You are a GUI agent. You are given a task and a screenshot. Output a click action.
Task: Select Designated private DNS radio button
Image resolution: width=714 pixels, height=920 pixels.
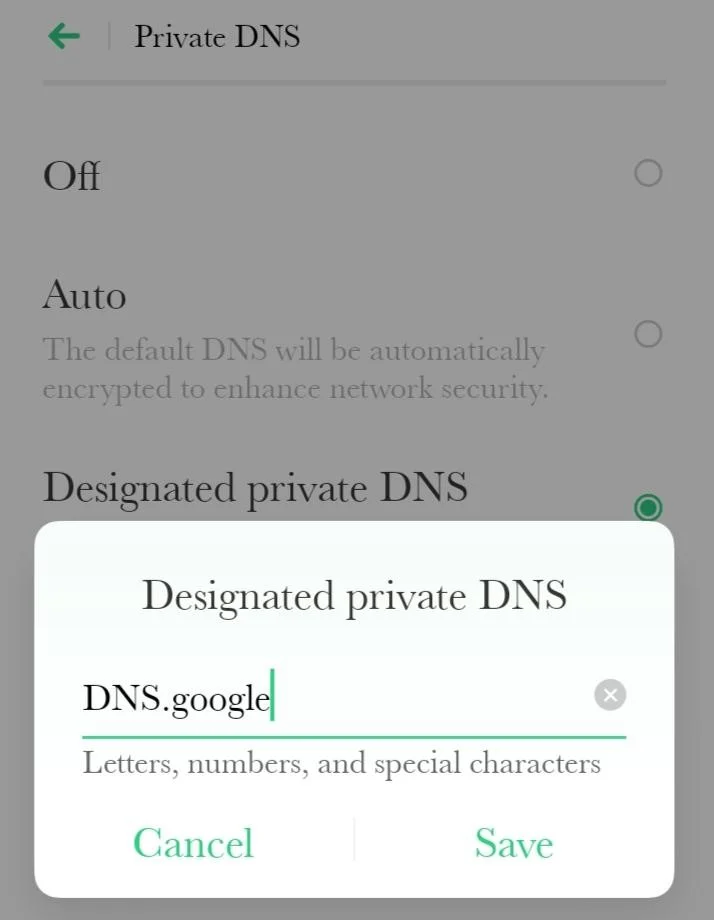[648, 507]
